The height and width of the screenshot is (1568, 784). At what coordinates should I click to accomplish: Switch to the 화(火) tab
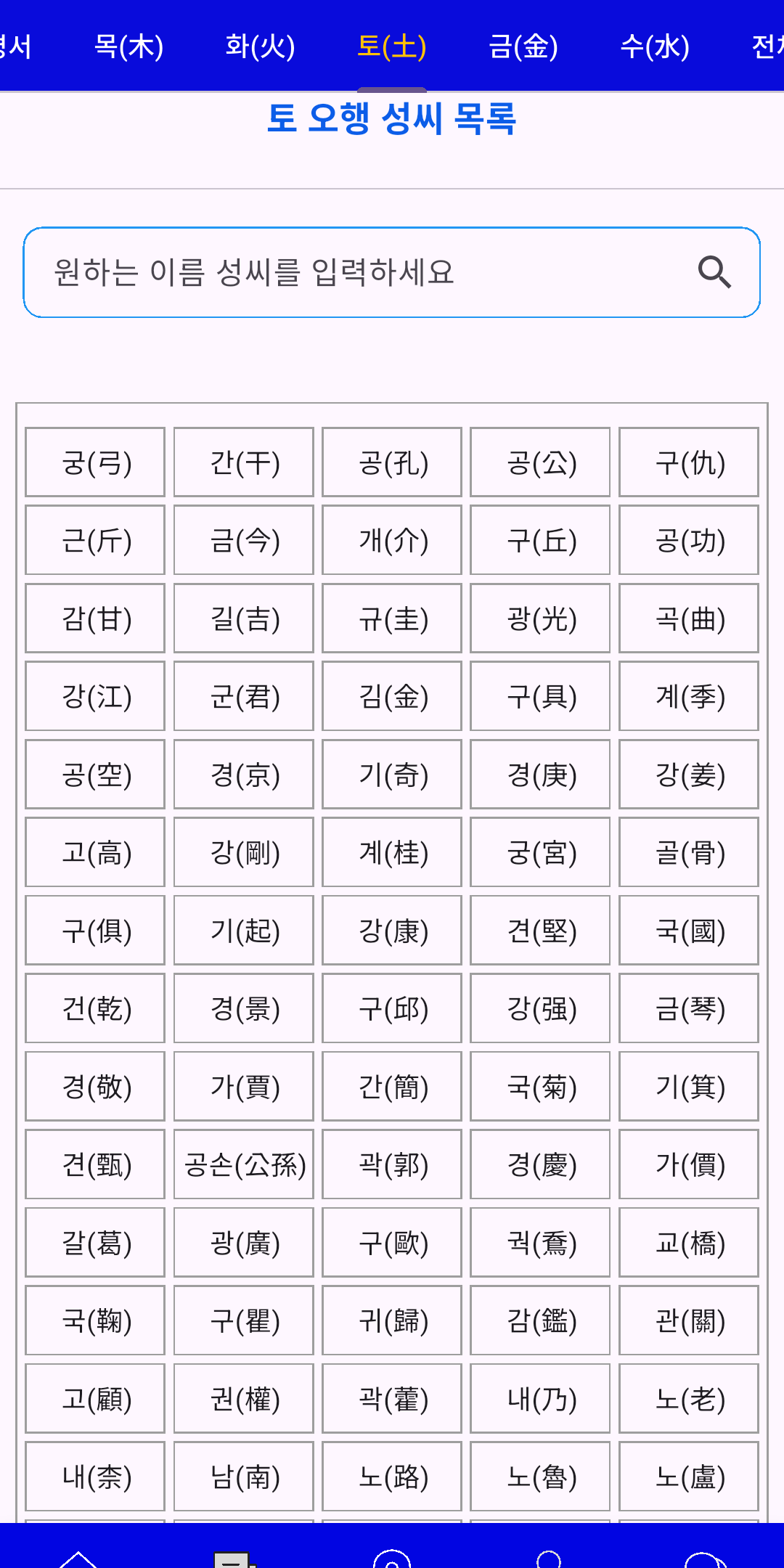260,46
